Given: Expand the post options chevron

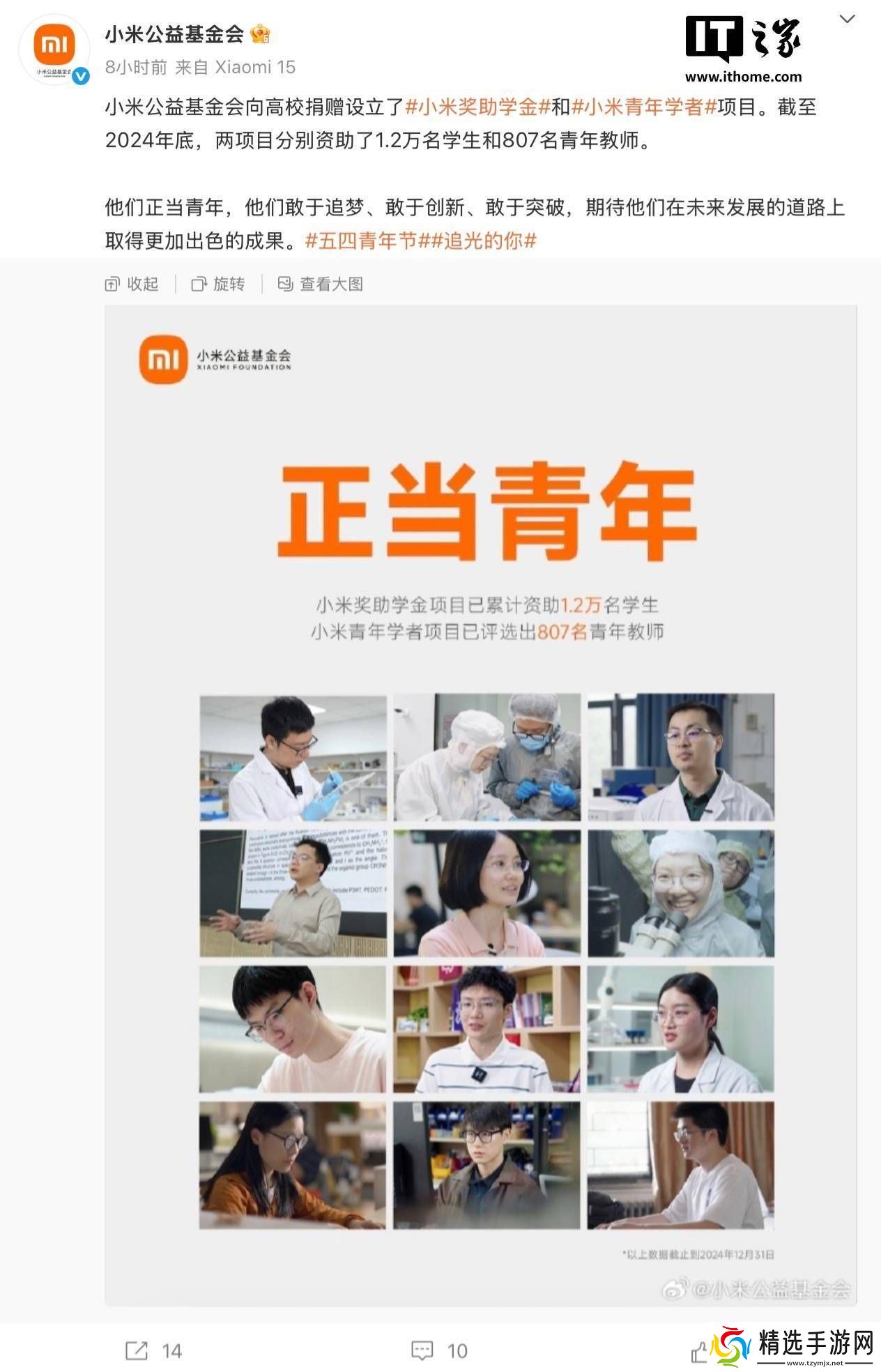Looking at the screenshot, I should [x=847, y=20].
